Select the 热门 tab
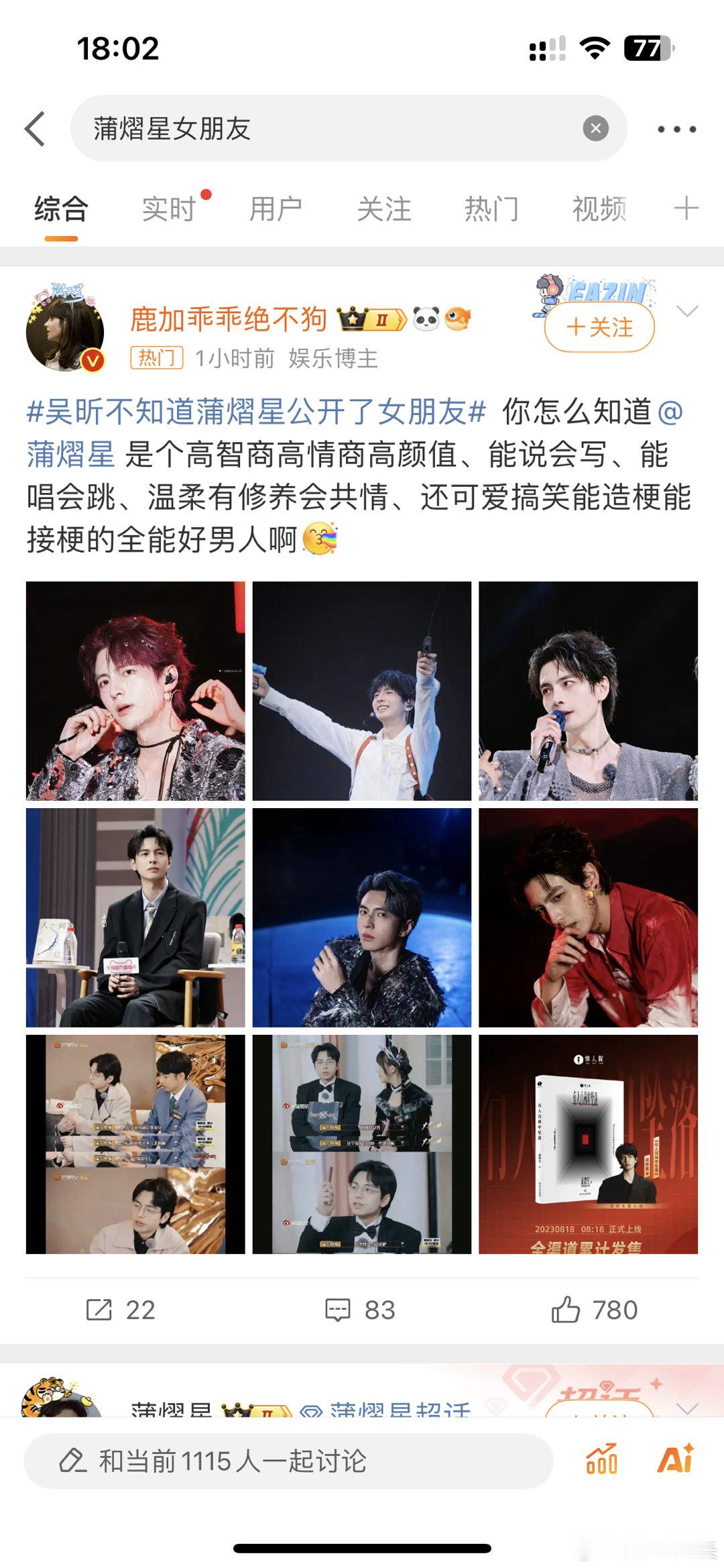The image size is (724, 1568). pos(491,209)
